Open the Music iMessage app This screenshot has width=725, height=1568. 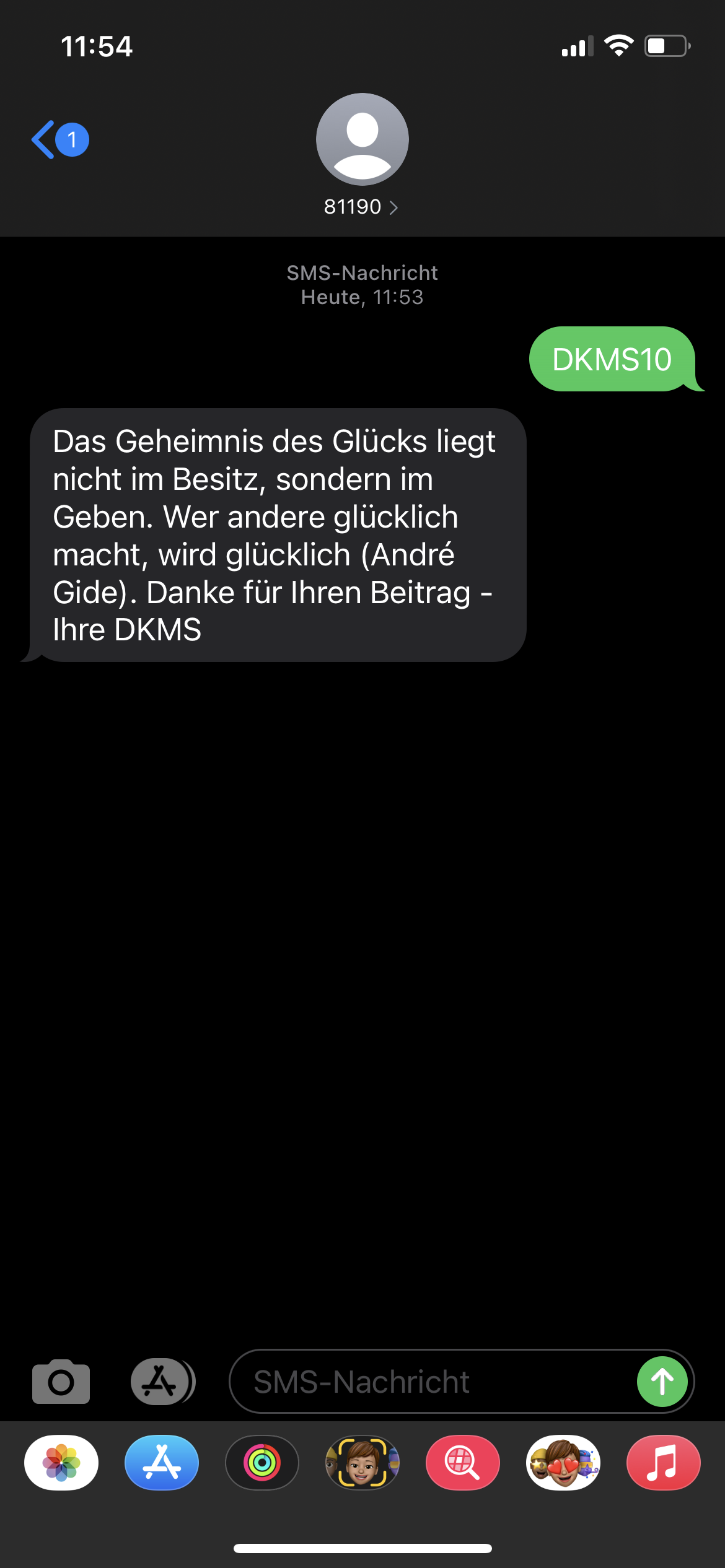(x=663, y=1463)
